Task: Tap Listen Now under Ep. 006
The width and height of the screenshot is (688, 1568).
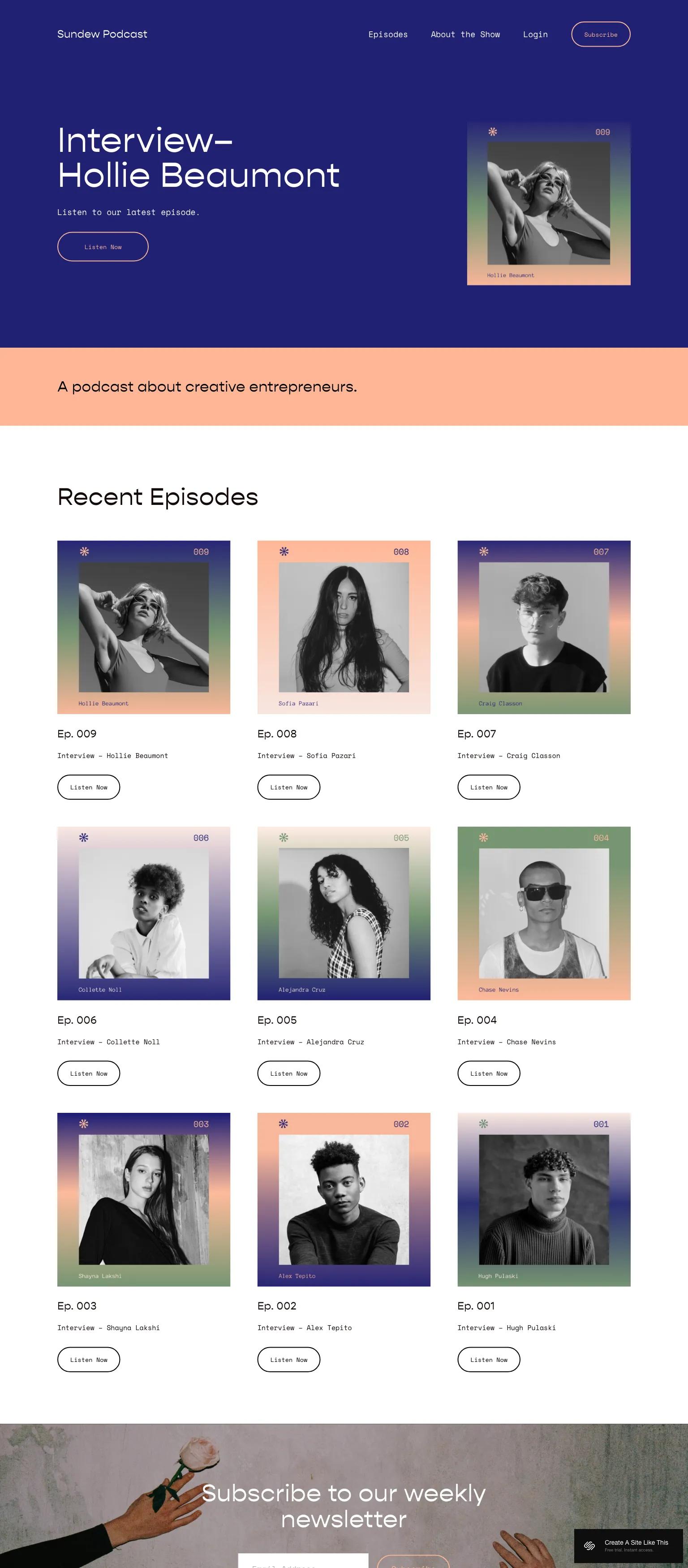Action: pos(89,1073)
